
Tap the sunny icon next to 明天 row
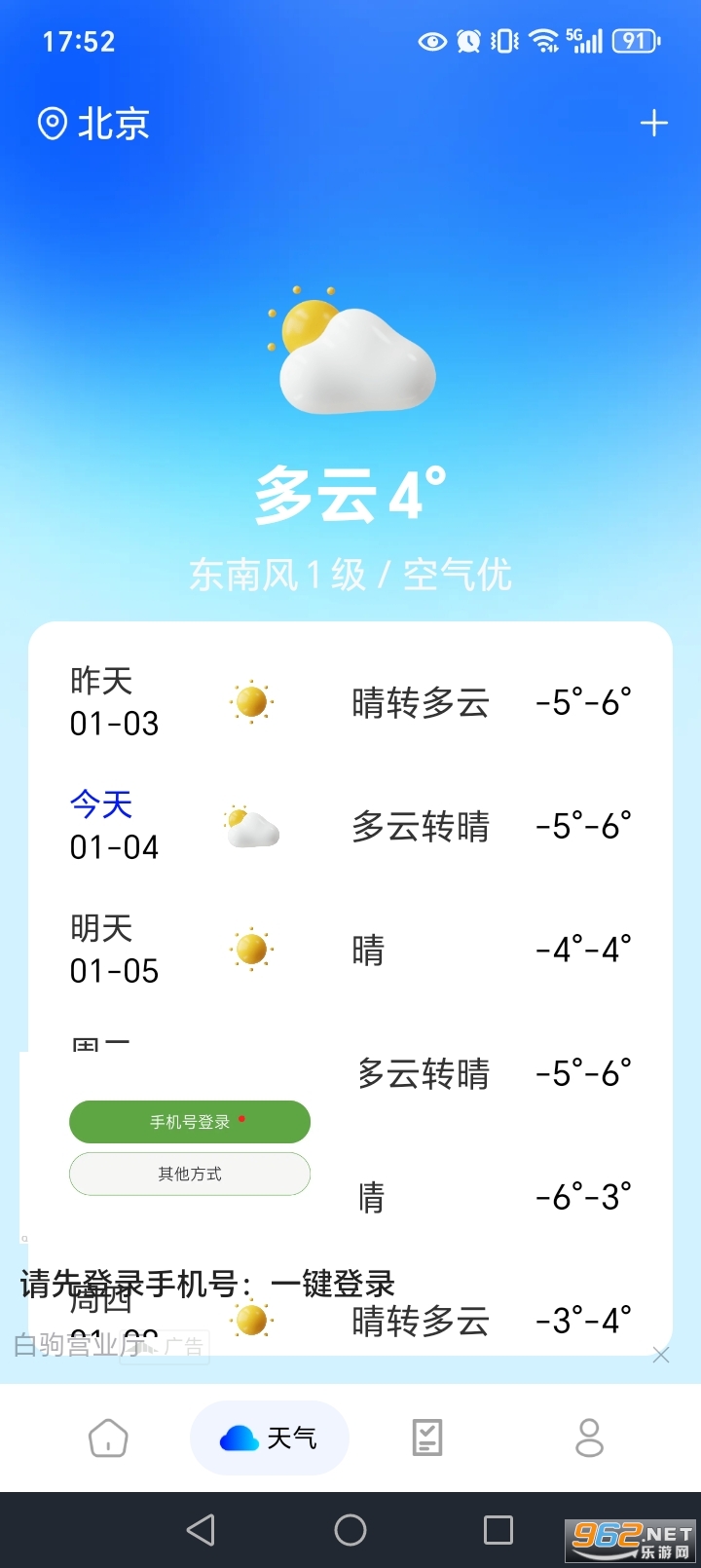pos(251,949)
